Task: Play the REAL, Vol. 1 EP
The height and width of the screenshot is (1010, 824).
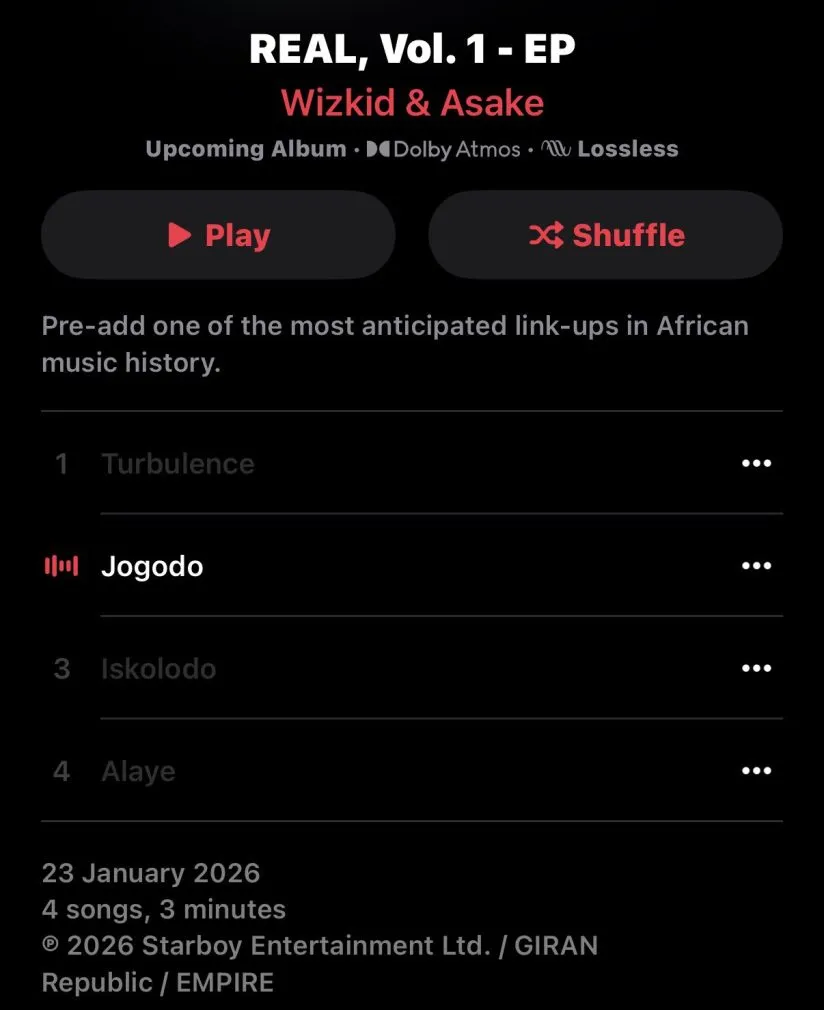Action: tap(218, 235)
